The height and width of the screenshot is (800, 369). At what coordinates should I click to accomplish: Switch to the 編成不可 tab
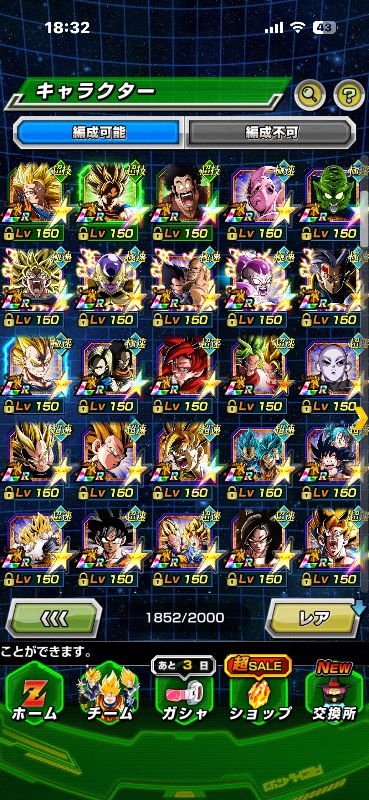click(270, 133)
